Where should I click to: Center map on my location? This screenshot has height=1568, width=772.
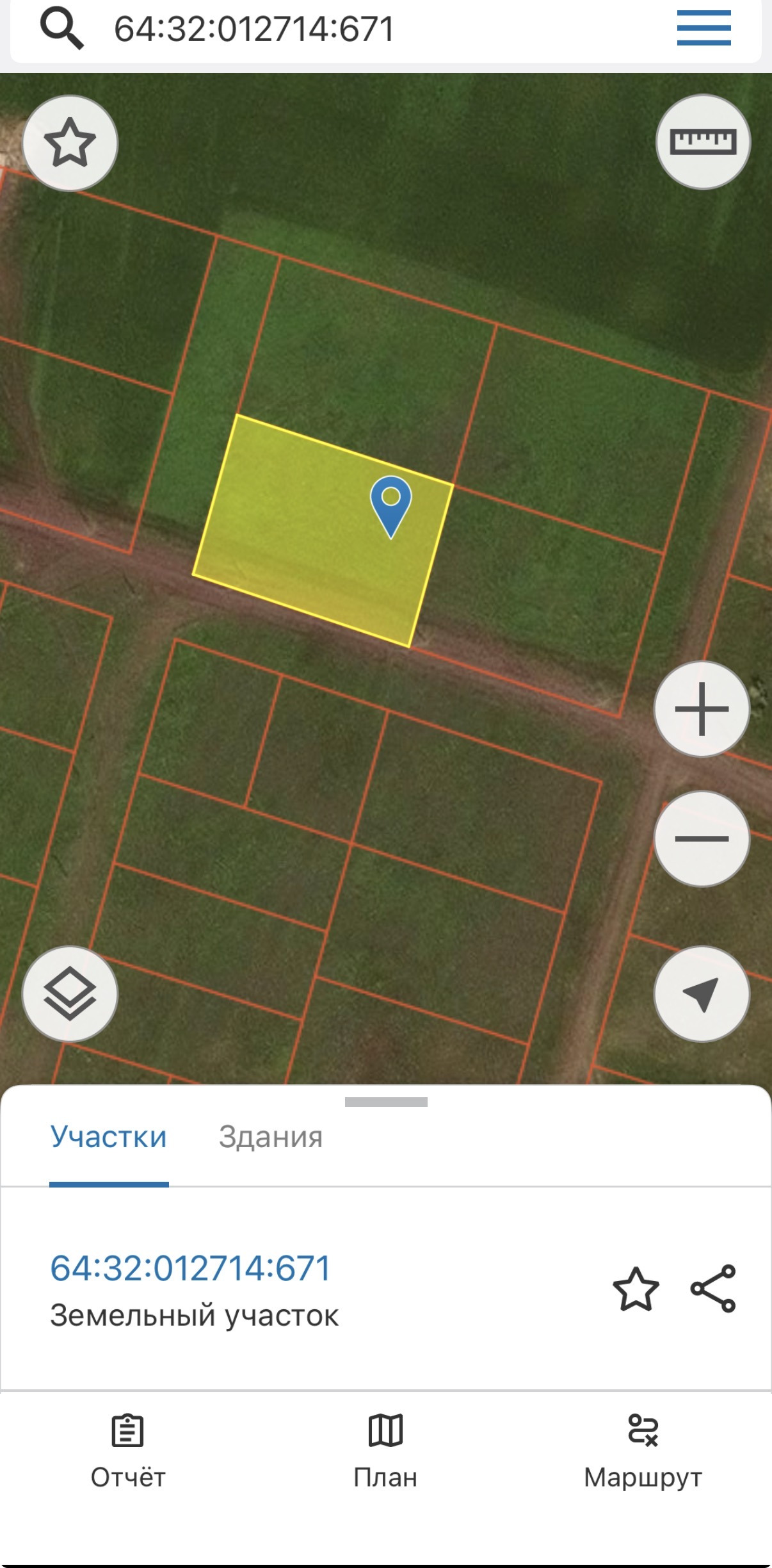(702, 993)
